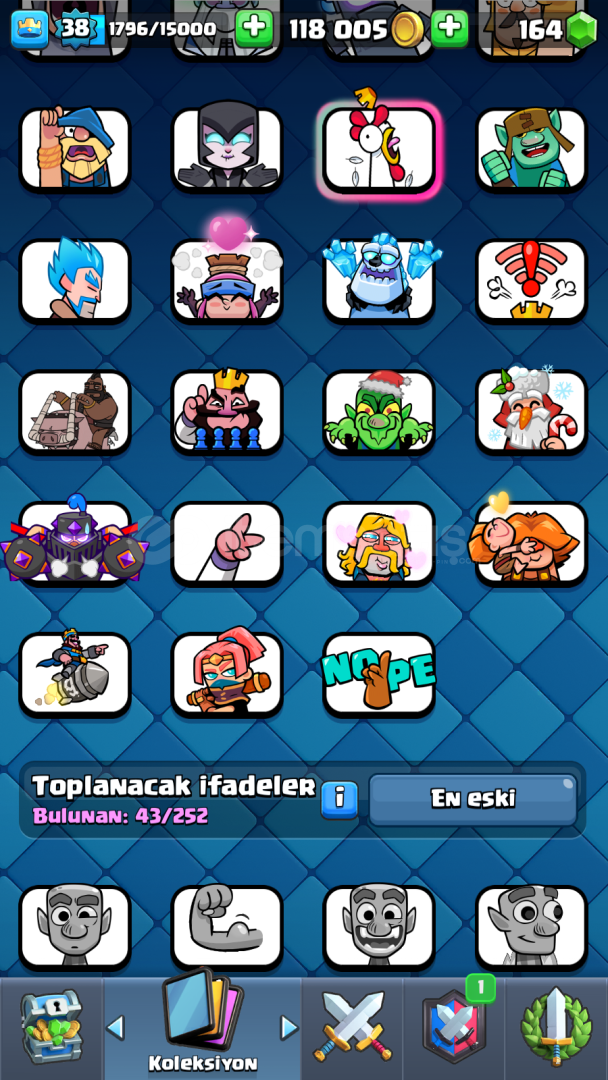Choose the Santa goblin emote
This screenshot has height=1080, width=608.
click(x=379, y=412)
